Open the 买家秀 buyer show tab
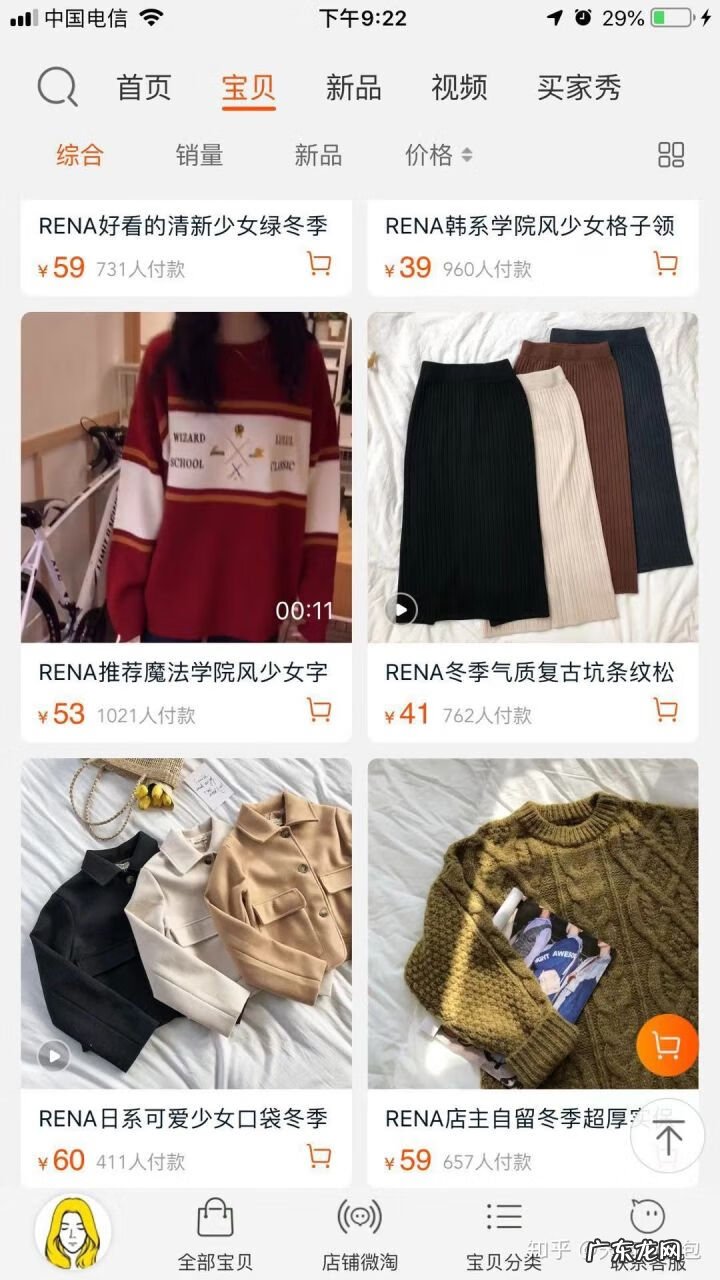The image size is (720, 1280). point(578,88)
